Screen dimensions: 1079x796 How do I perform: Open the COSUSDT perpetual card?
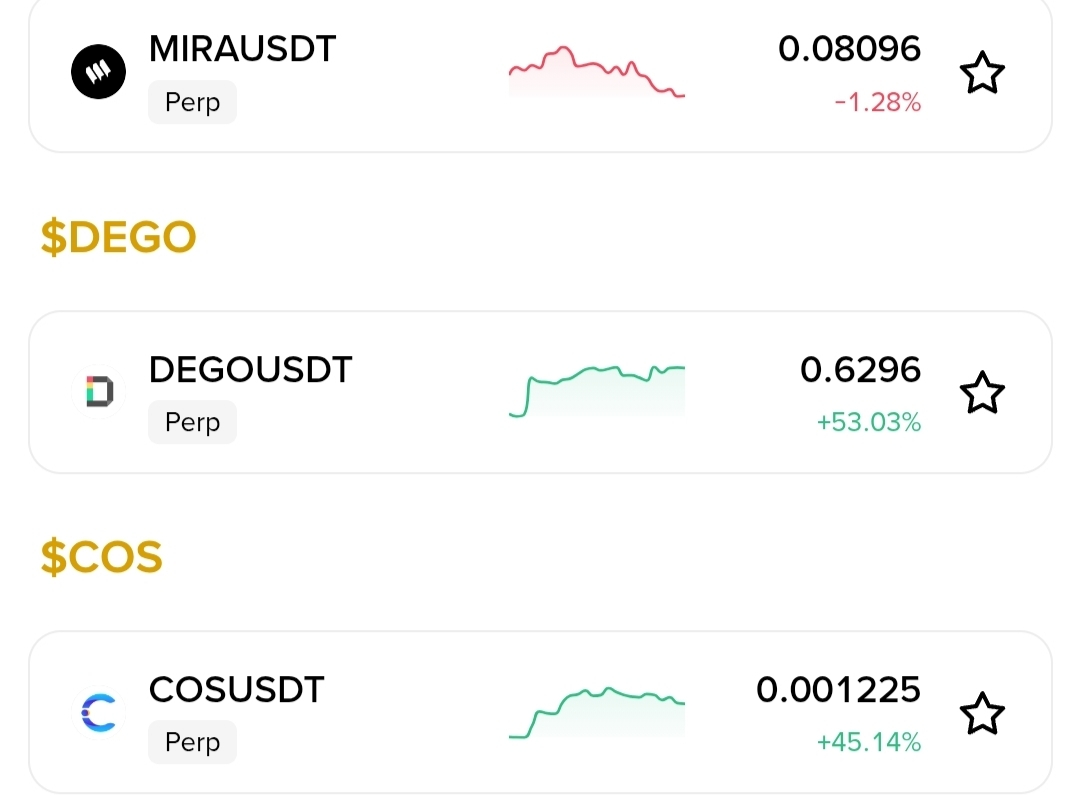400,712
